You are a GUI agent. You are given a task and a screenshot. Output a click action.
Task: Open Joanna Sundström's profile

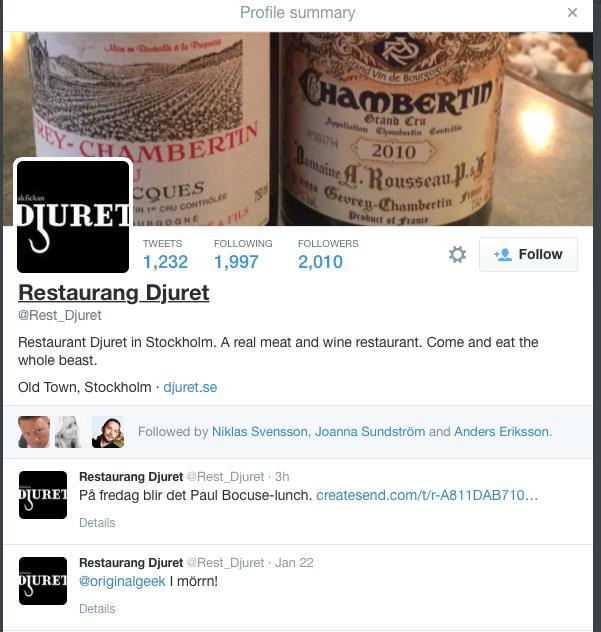[370, 432]
